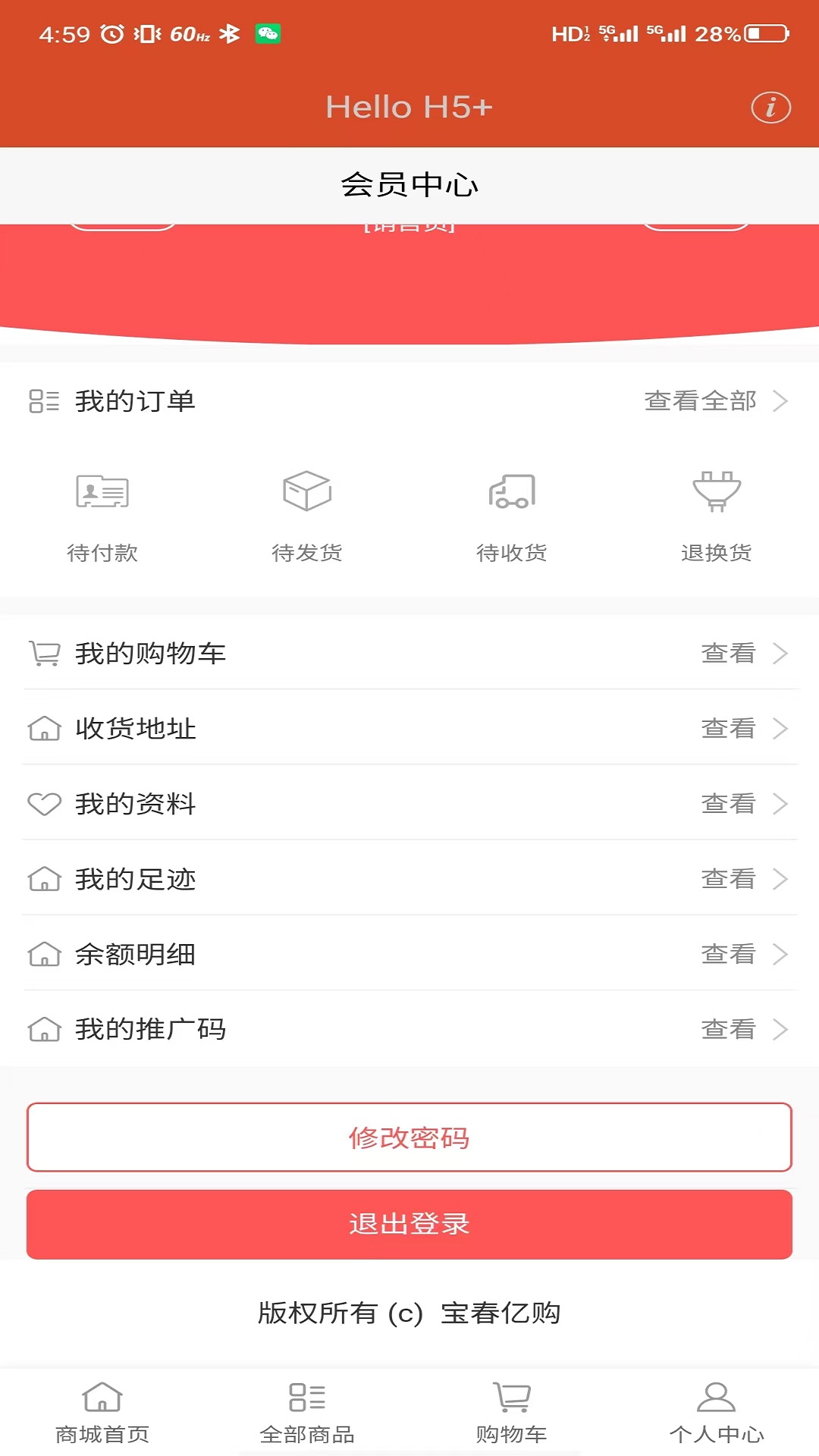
Task: Open 退换货 returns and exchanges icon
Action: 716,491
